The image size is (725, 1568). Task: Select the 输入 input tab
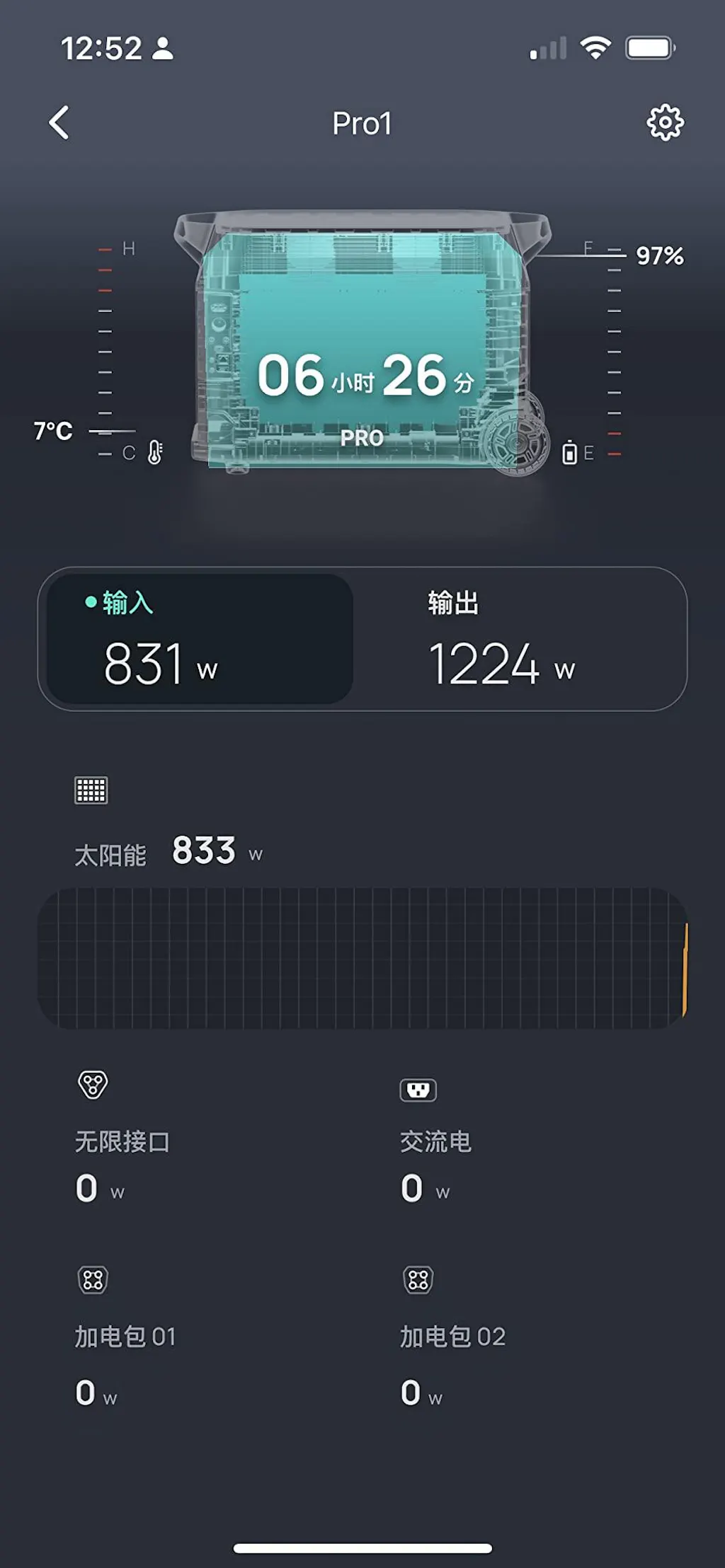tap(200, 639)
